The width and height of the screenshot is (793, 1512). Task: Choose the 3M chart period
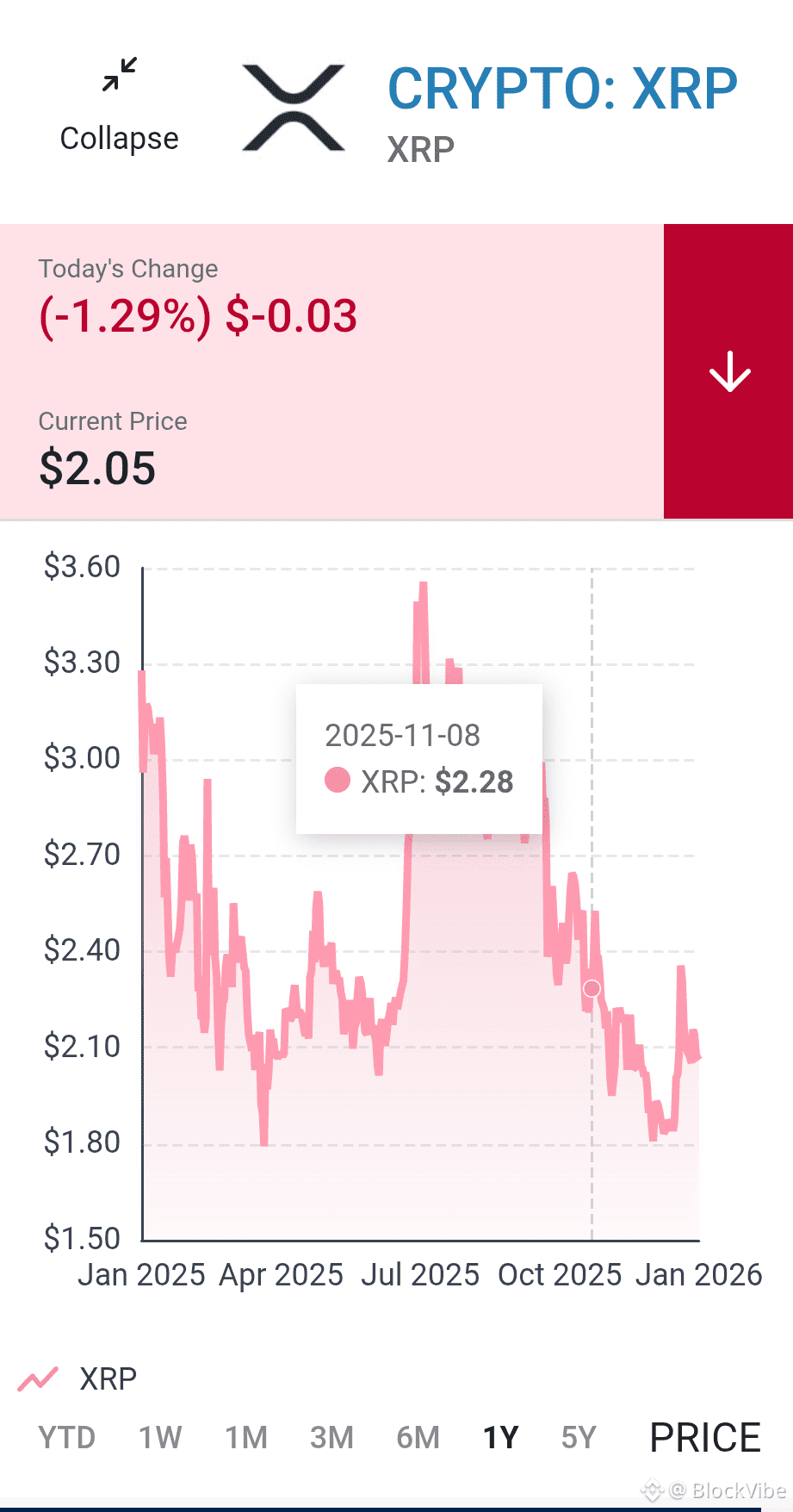[x=331, y=1438]
